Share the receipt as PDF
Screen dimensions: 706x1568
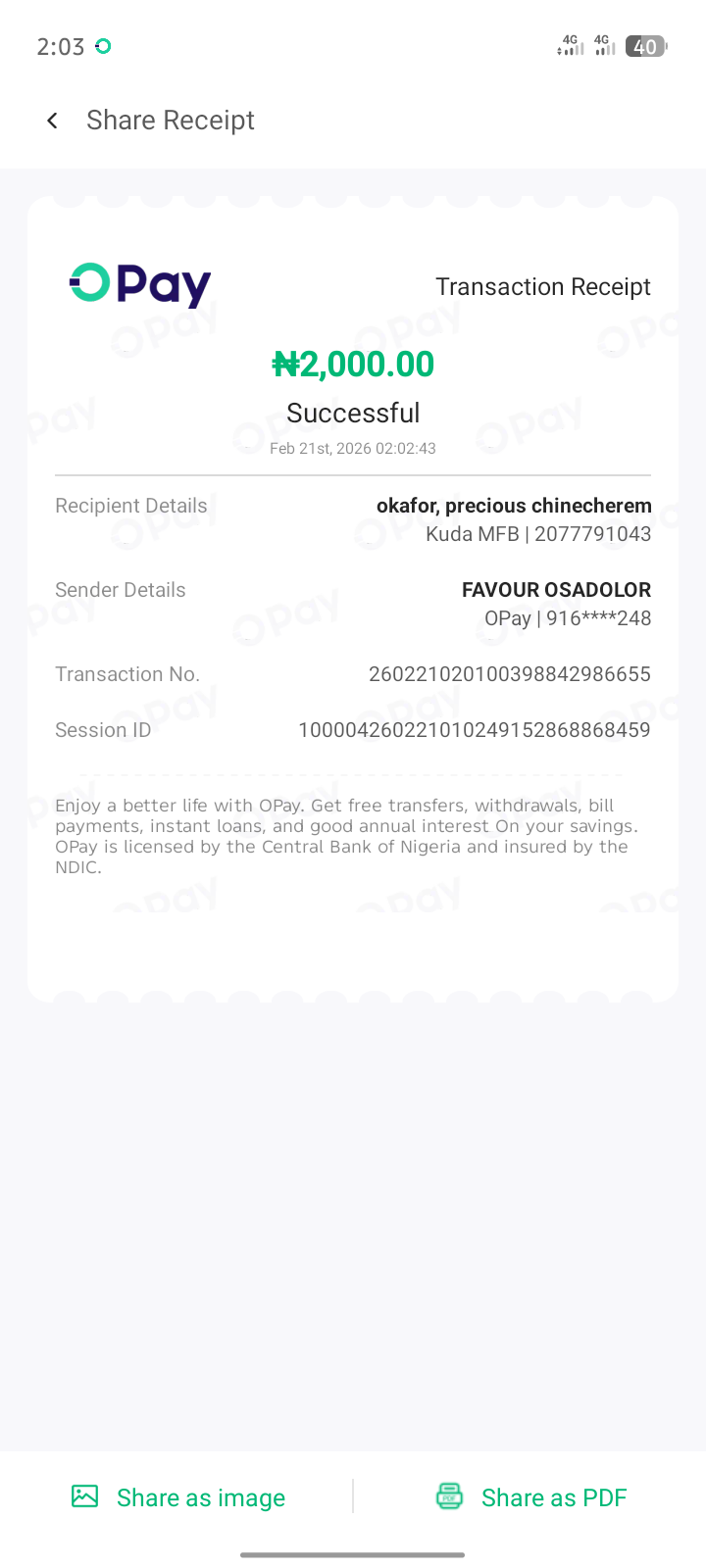[531, 1497]
